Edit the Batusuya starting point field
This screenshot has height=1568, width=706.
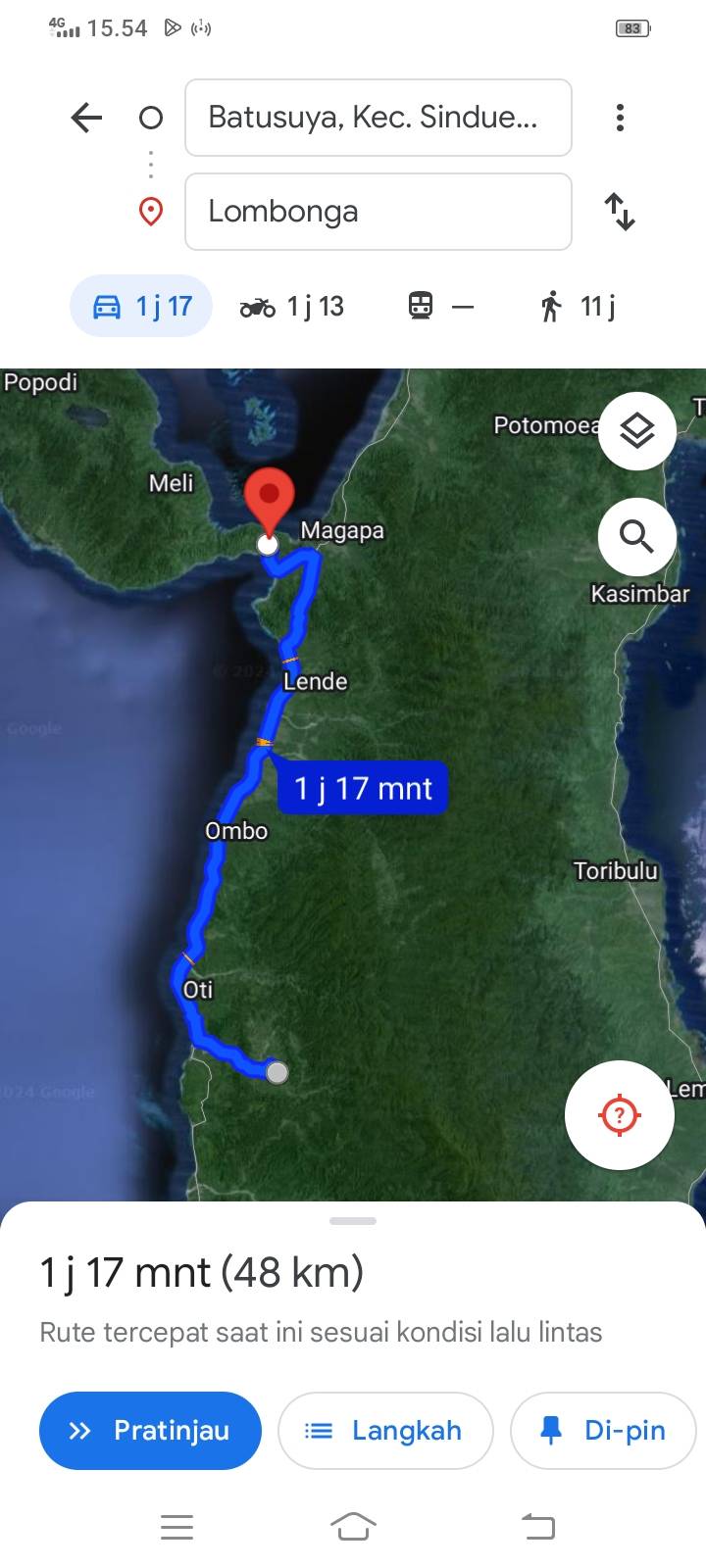point(378,118)
